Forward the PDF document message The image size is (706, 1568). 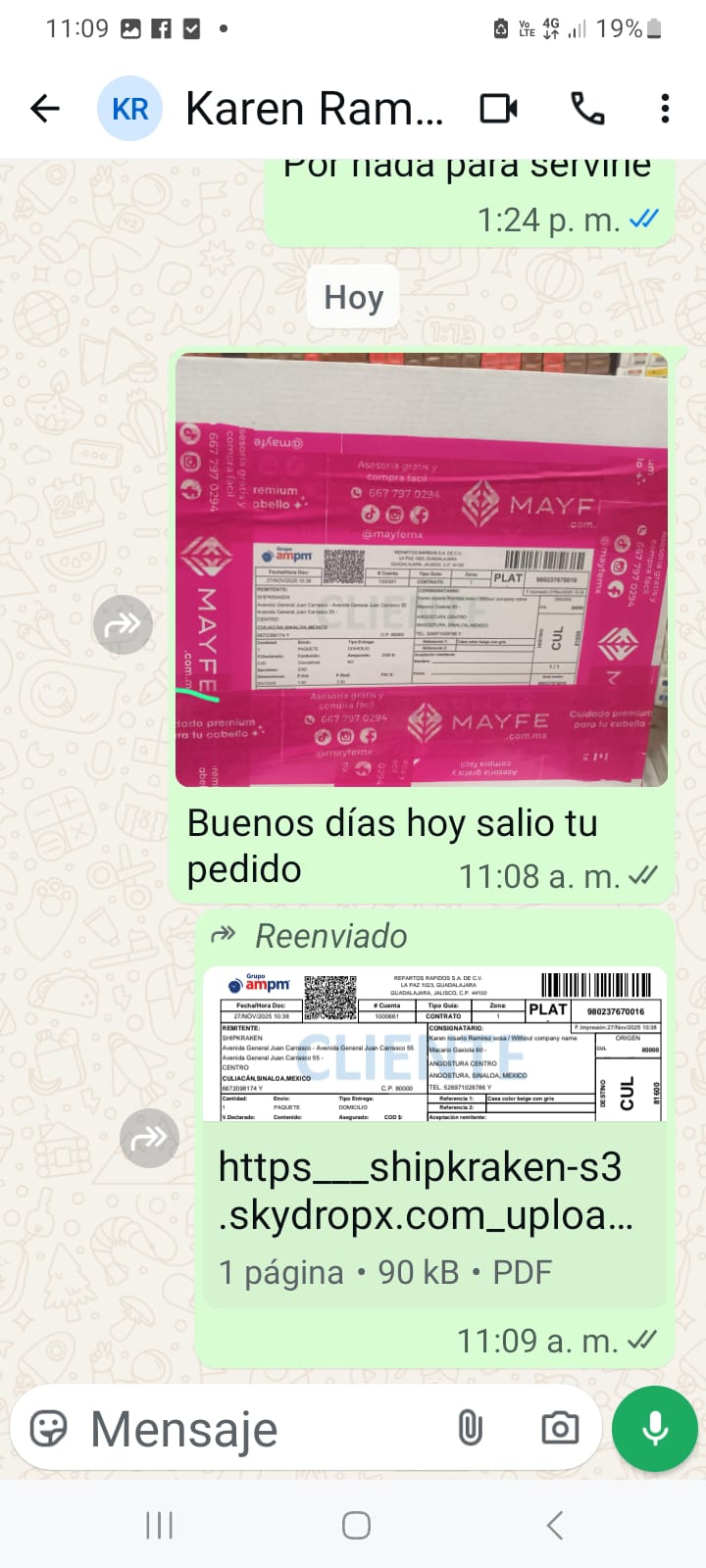[149, 1138]
